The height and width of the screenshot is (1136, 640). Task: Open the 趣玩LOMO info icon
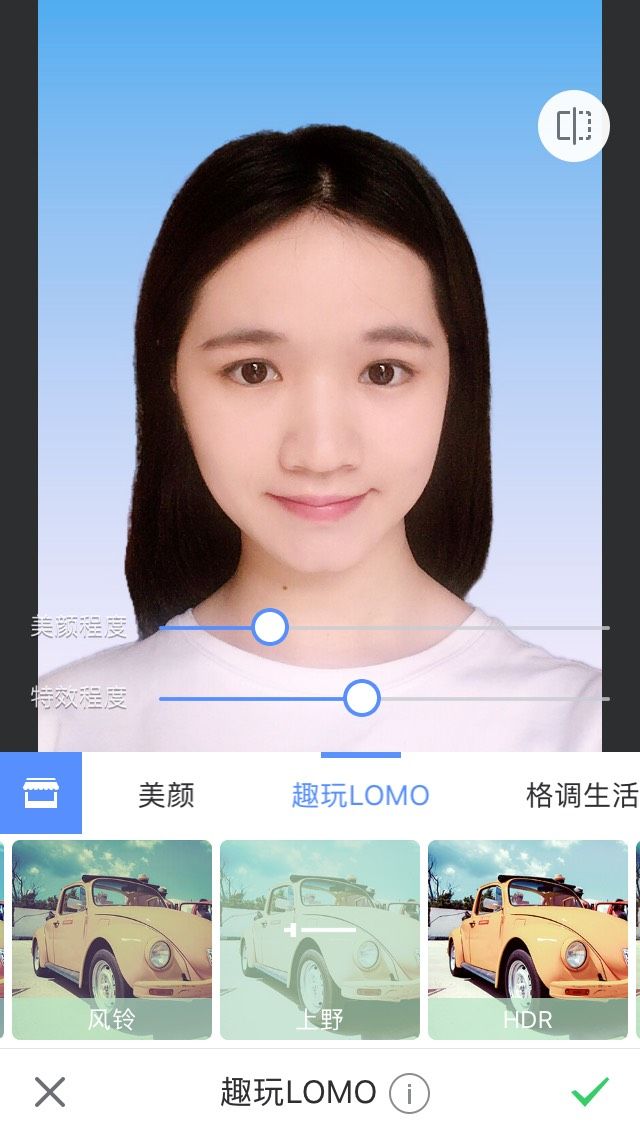[410, 1093]
